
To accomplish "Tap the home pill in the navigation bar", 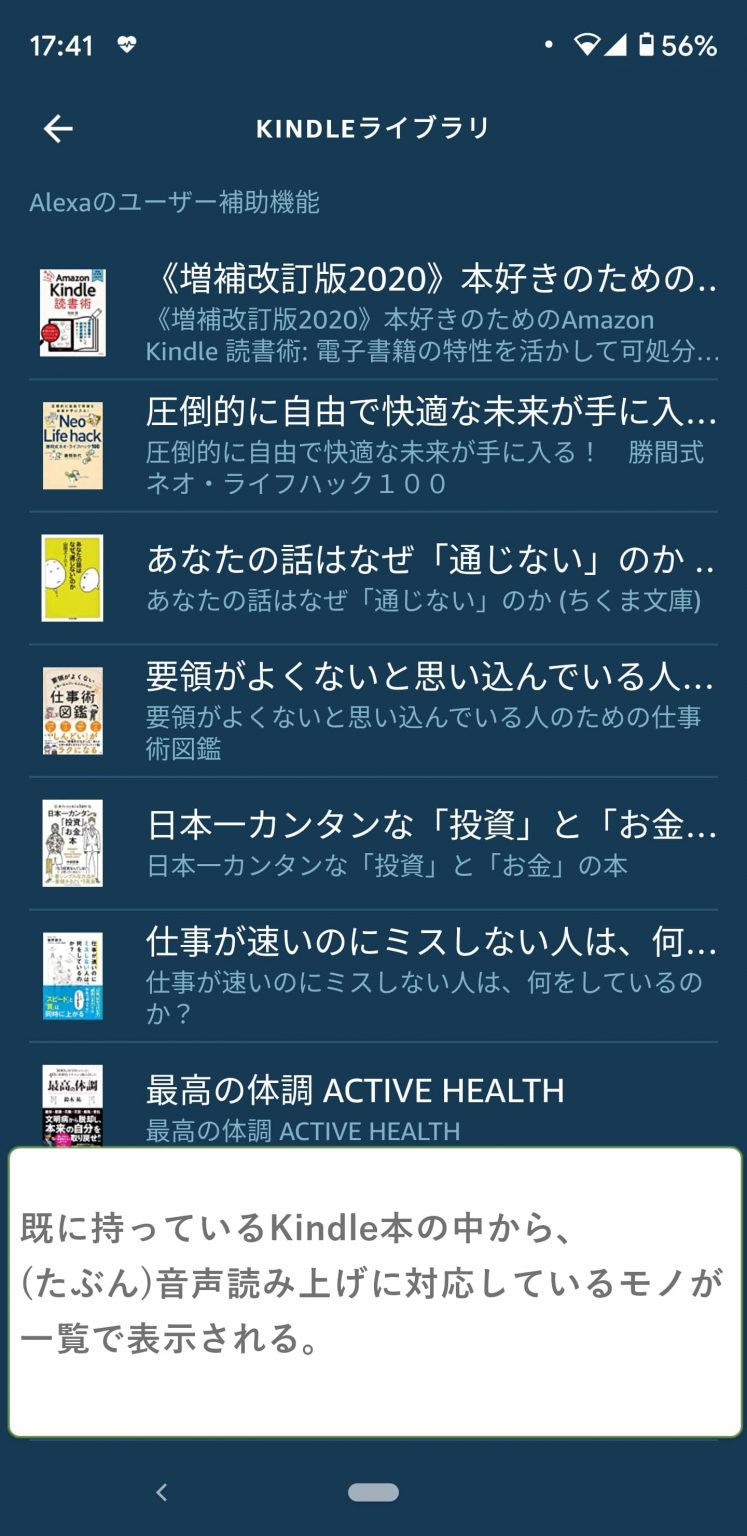I will tap(372, 1490).
